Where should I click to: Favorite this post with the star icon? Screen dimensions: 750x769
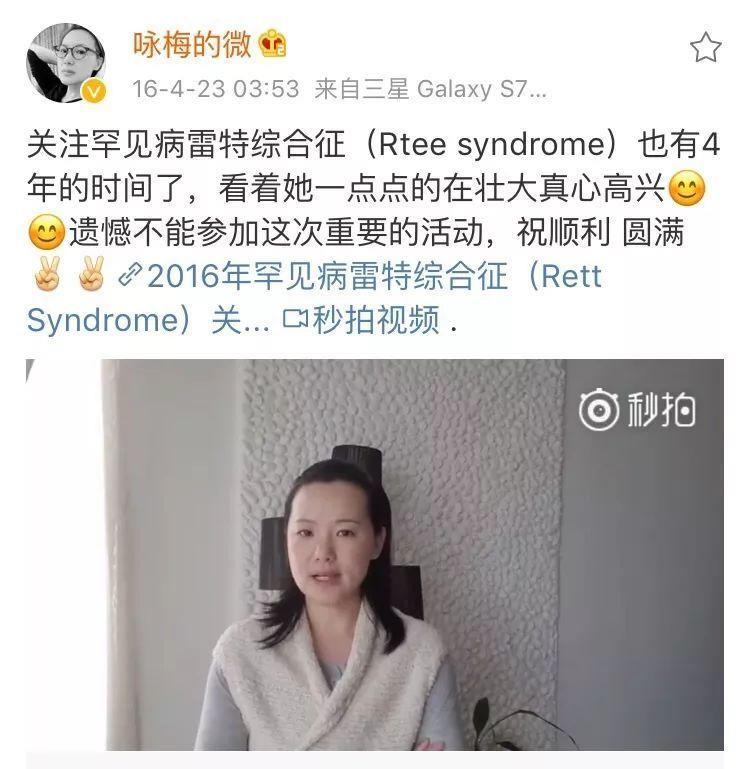[x=706, y=47]
